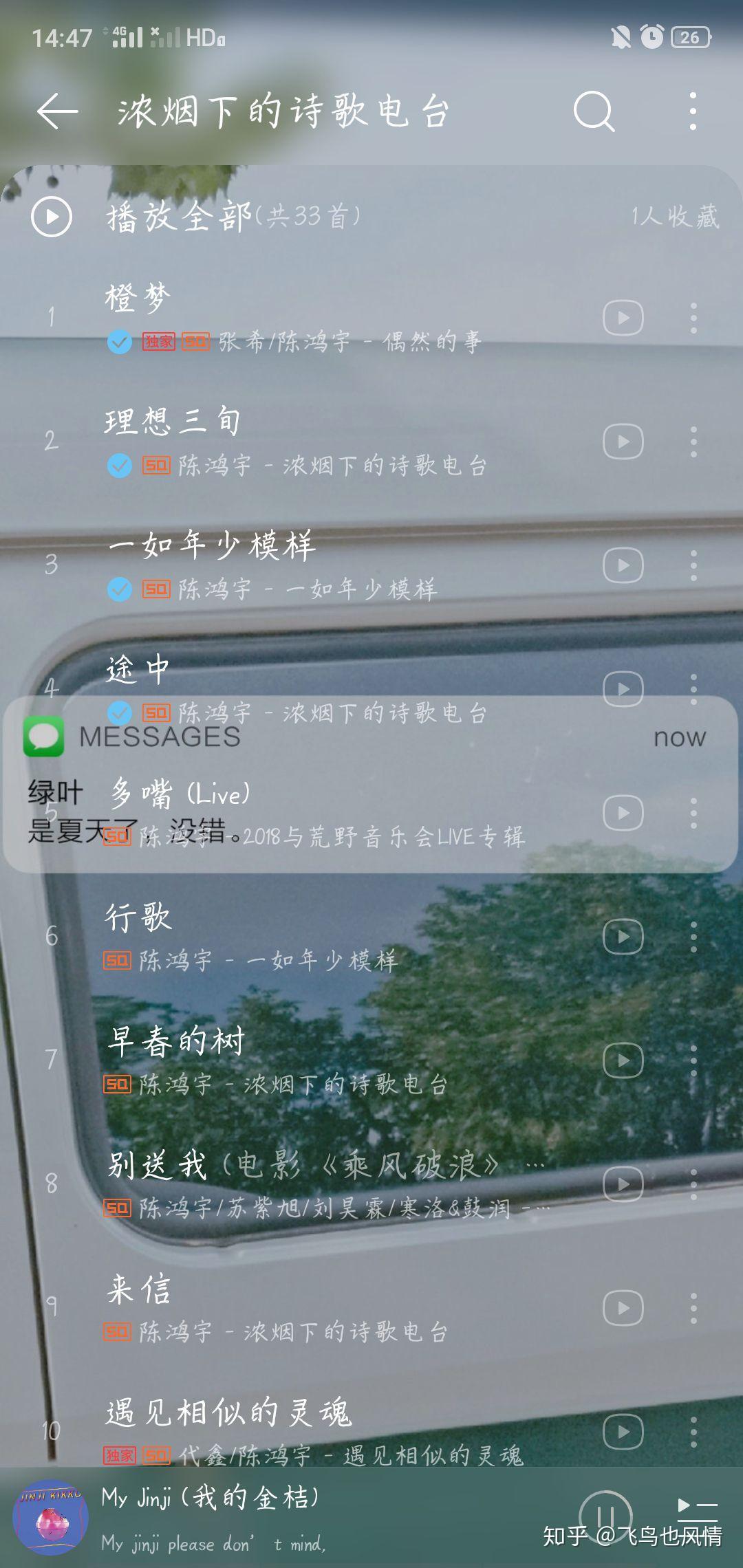
Task: Open more options for 一如年少模样
Action: [x=693, y=565]
